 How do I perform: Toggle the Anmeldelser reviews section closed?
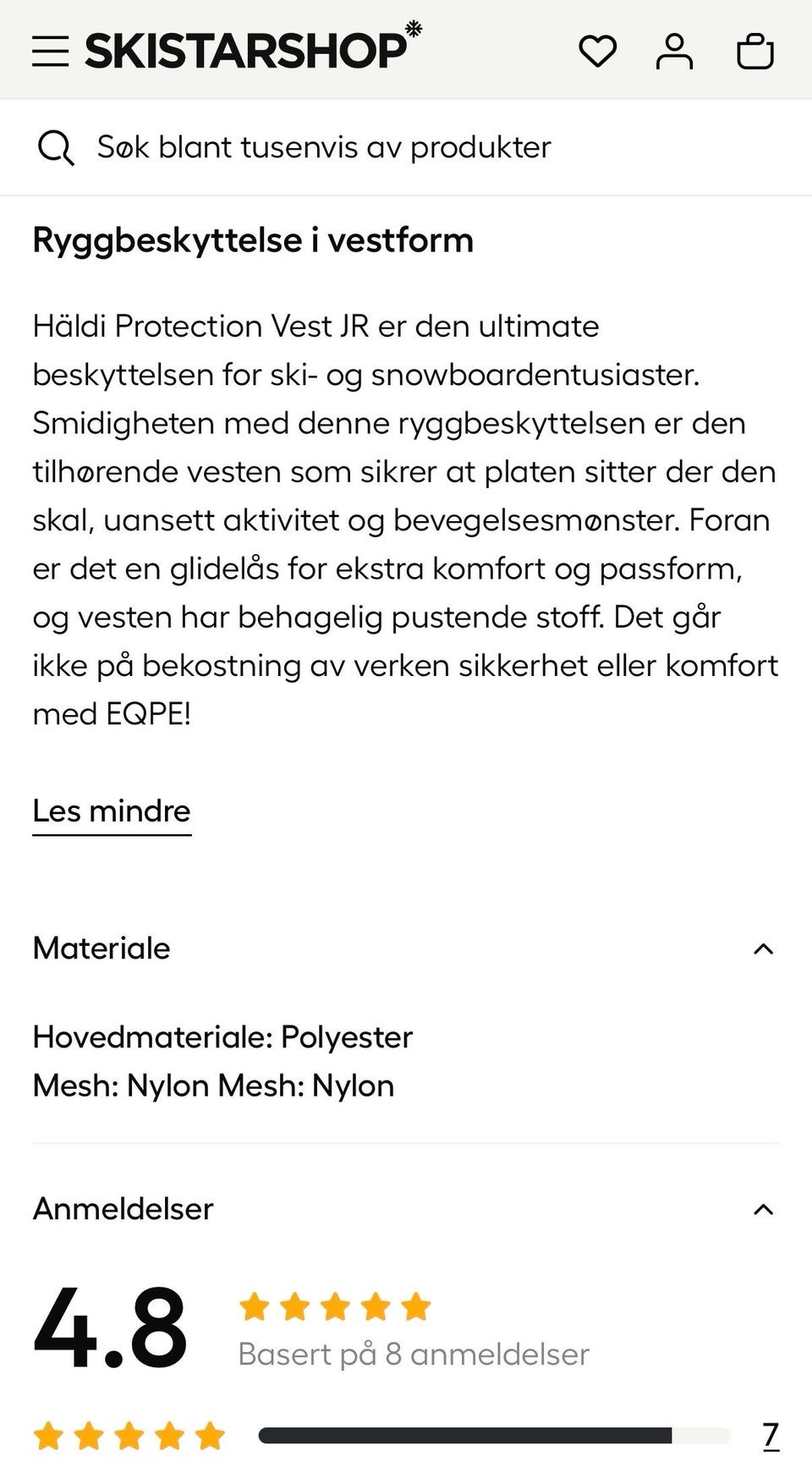coord(763,1210)
